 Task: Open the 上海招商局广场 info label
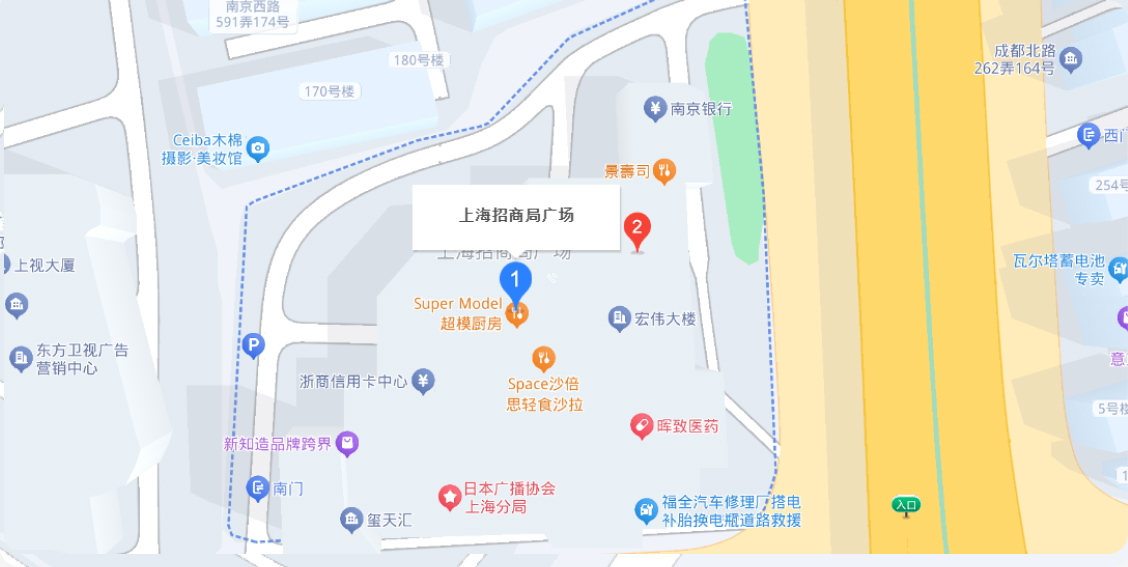click(516, 216)
